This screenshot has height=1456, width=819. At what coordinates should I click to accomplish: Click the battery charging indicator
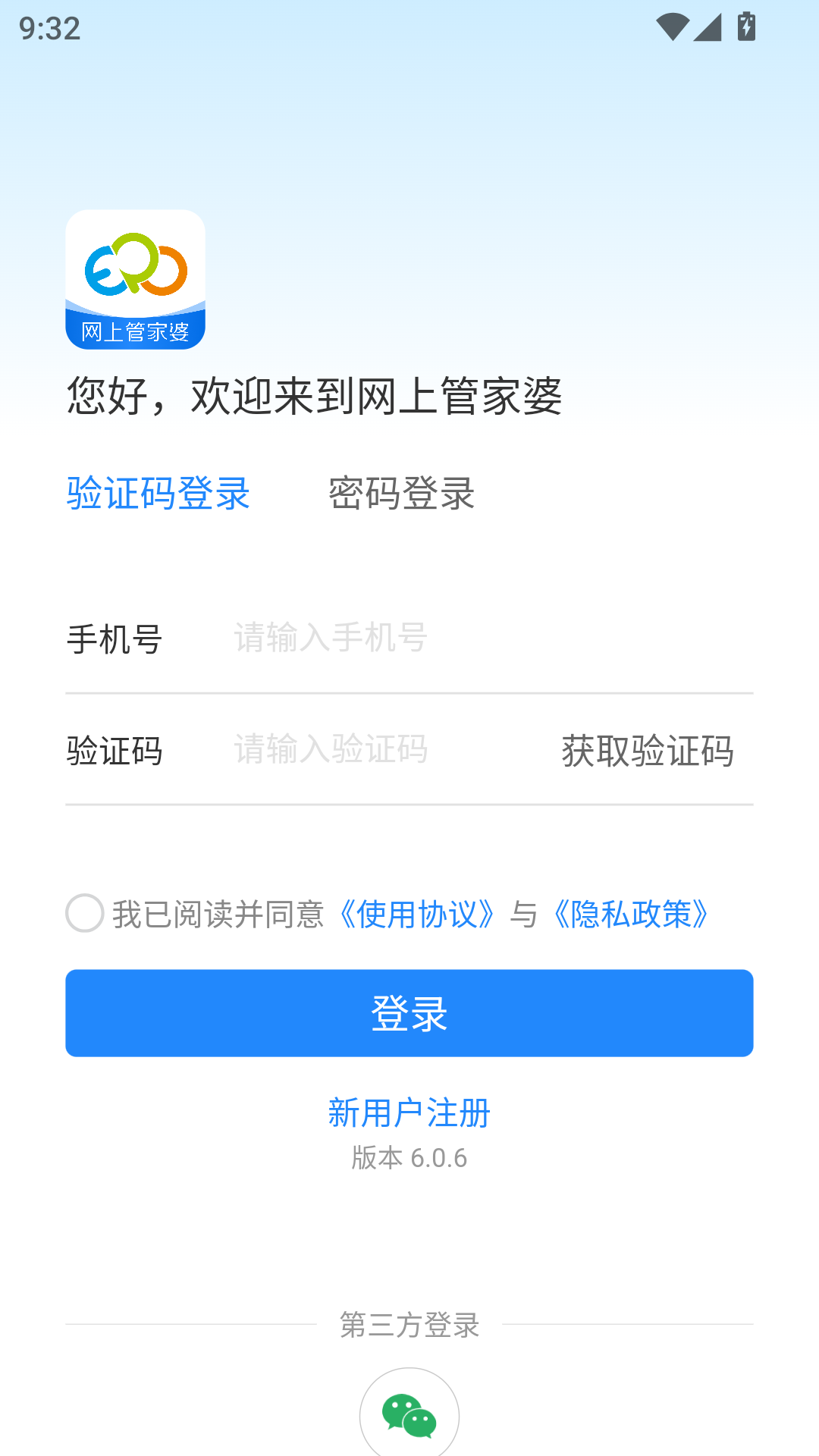pos(746,25)
